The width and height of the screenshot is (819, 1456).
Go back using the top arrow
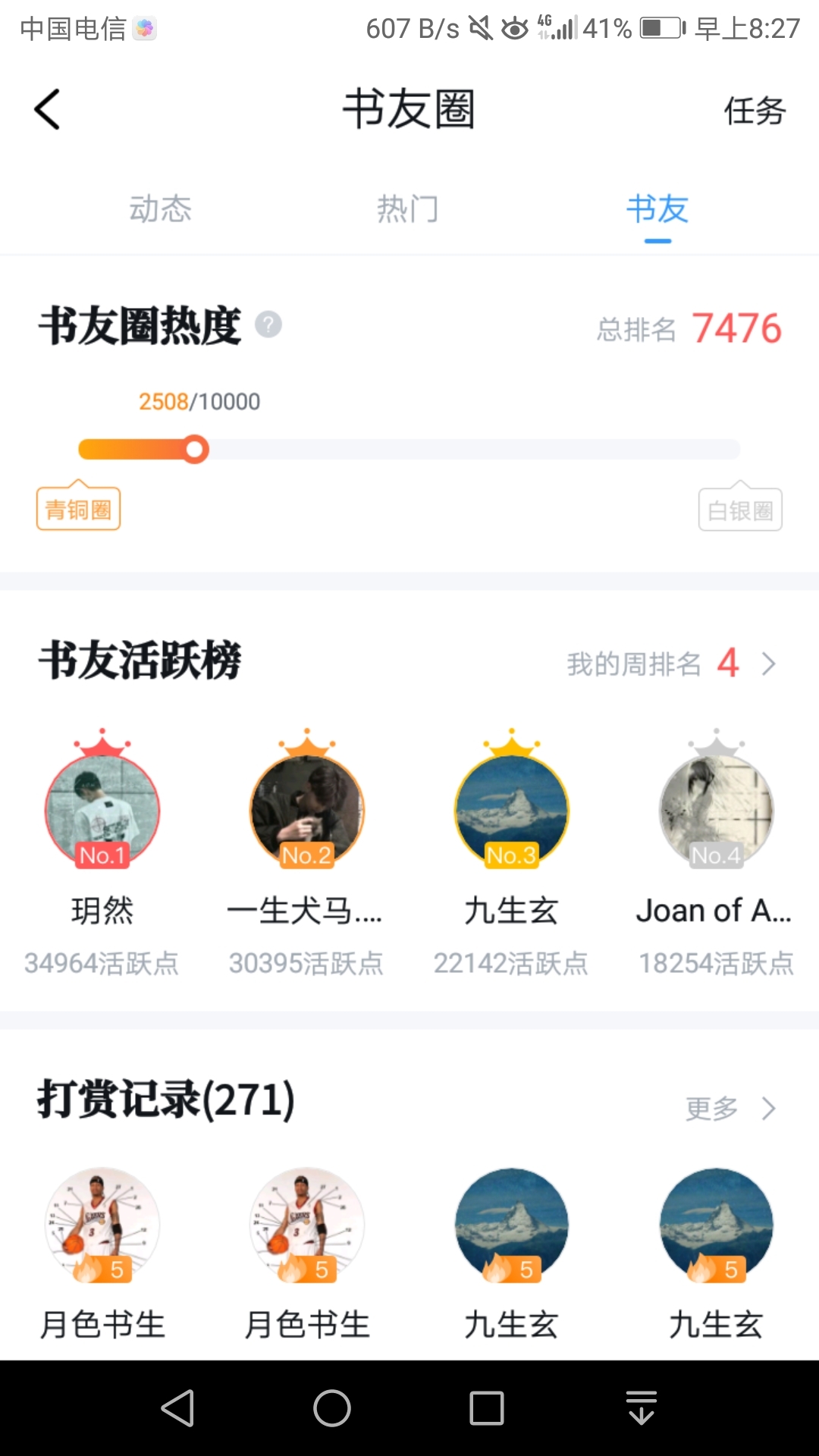(47, 110)
